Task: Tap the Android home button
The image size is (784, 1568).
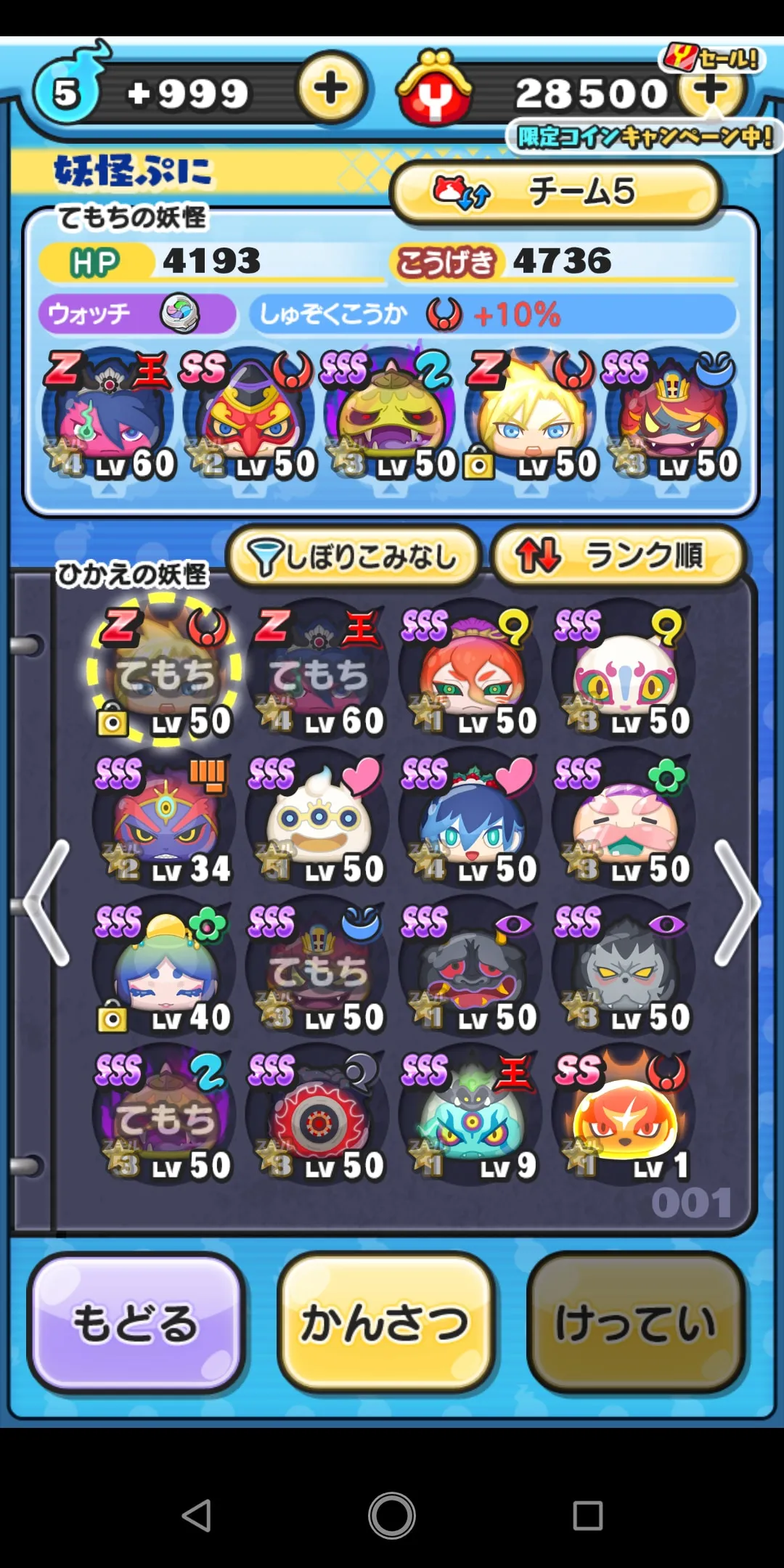Action: 392,1516
